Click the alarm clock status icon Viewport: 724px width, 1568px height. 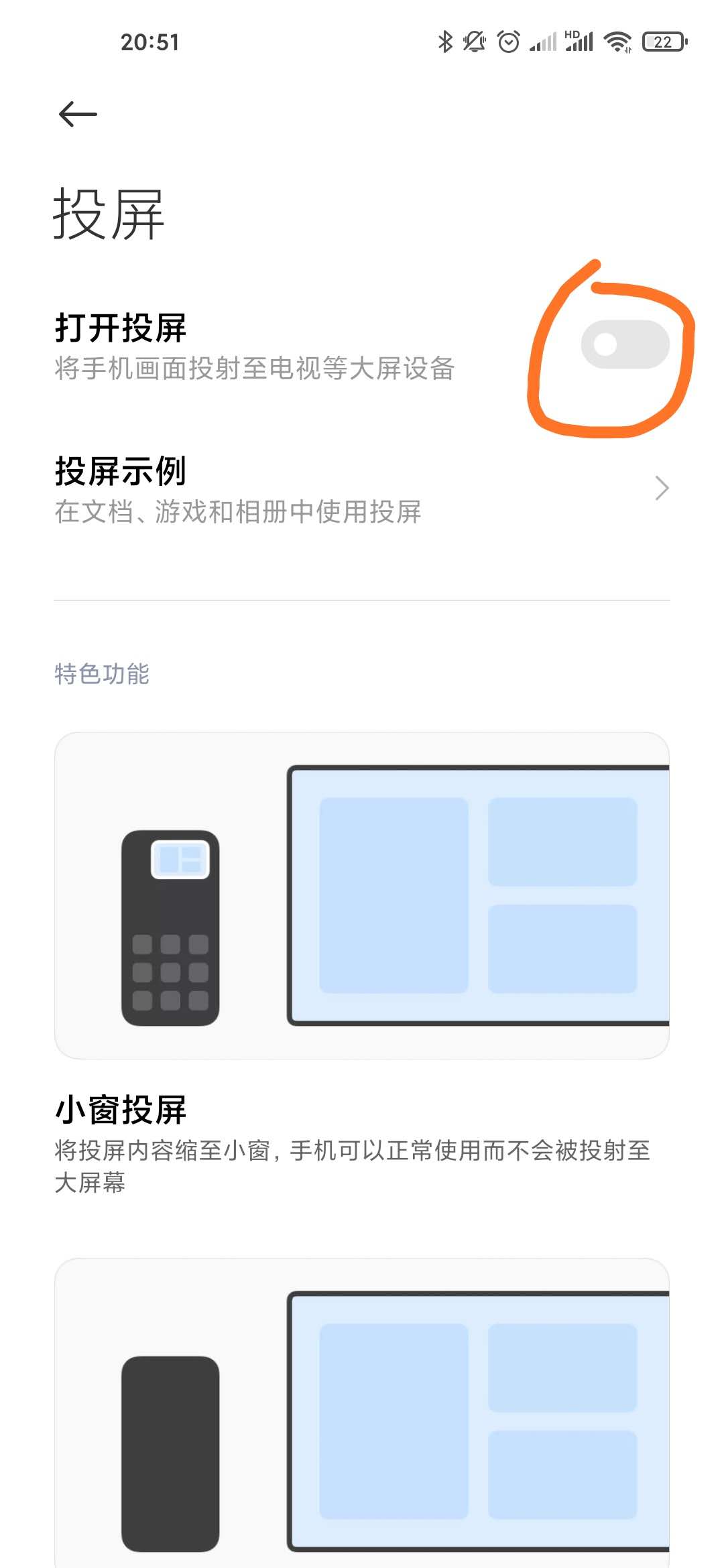[508, 42]
